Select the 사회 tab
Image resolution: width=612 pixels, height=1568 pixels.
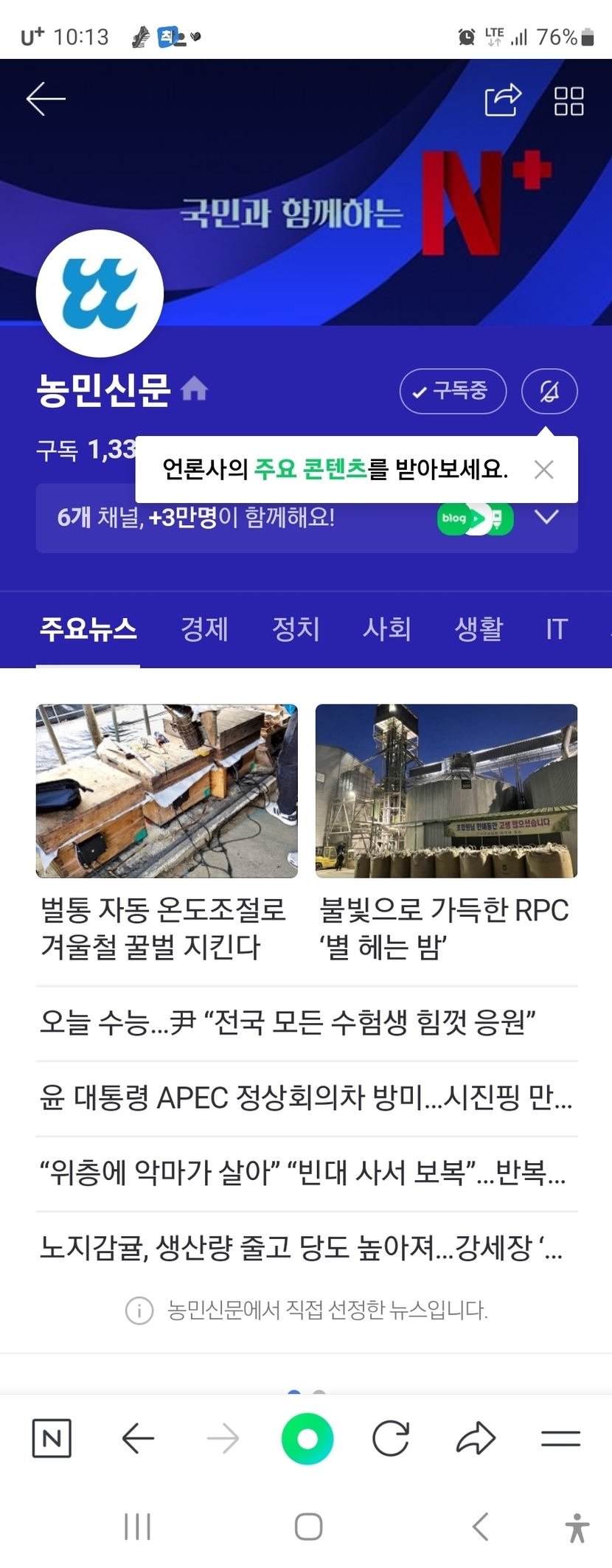click(x=386, y=629)
